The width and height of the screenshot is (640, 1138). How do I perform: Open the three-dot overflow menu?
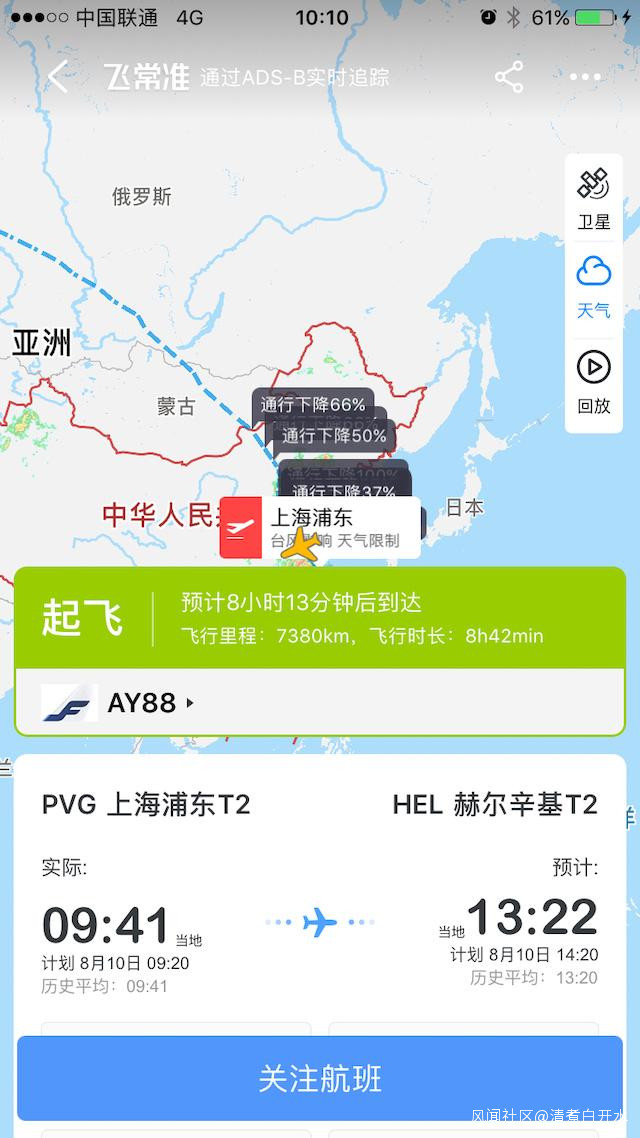point(585,77)
